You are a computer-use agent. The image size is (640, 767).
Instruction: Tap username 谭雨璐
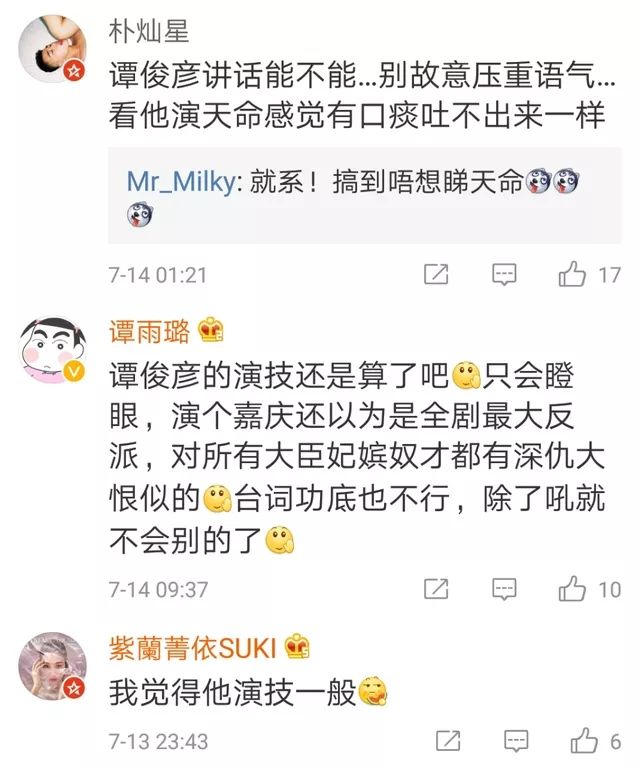149,330
